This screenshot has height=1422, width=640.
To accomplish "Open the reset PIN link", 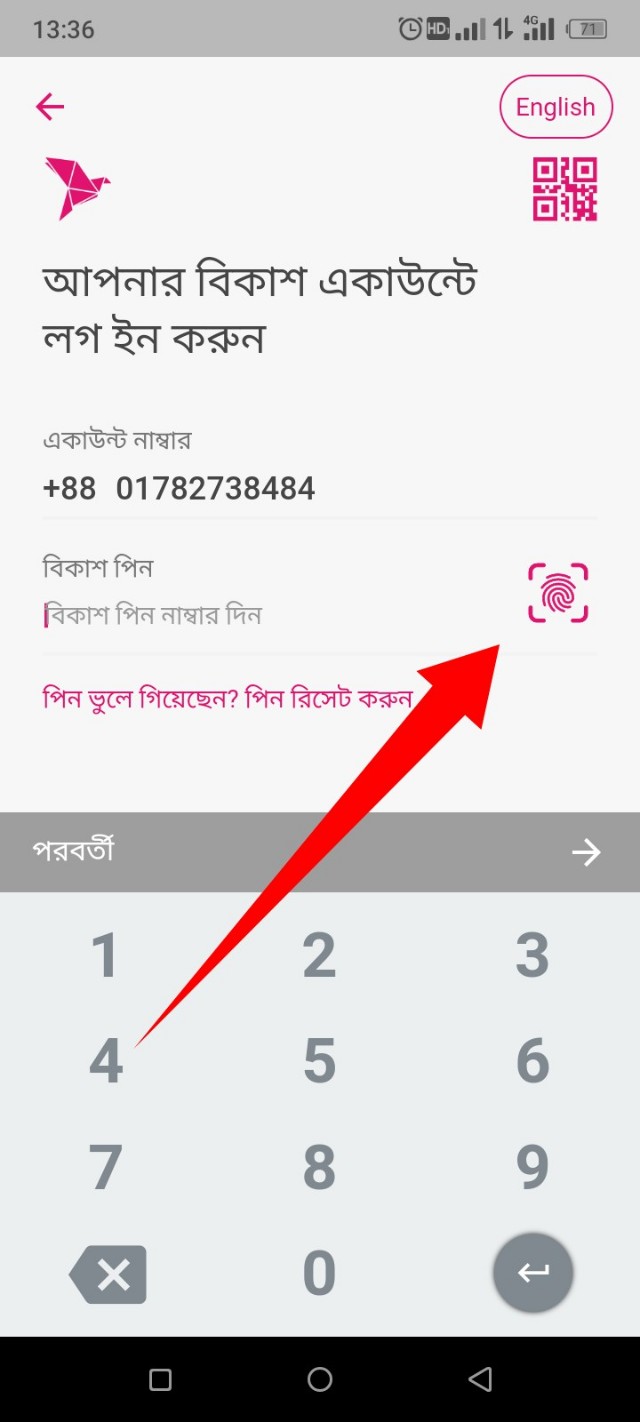I will (228, 698).
